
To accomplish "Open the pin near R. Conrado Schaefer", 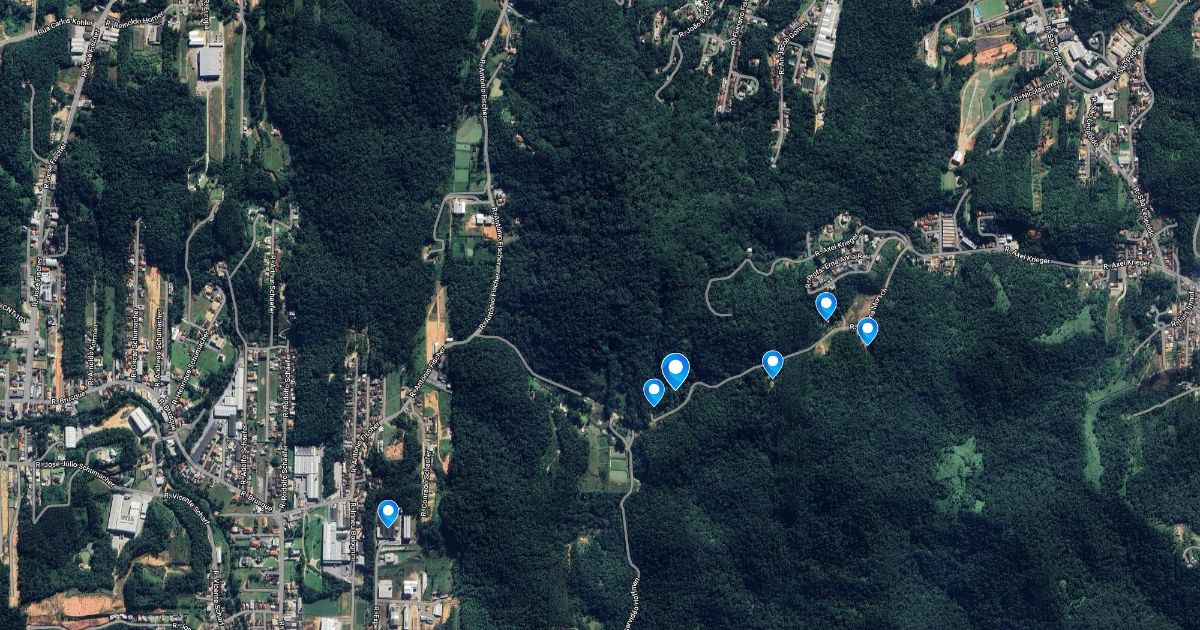I will tap(388, 513).
